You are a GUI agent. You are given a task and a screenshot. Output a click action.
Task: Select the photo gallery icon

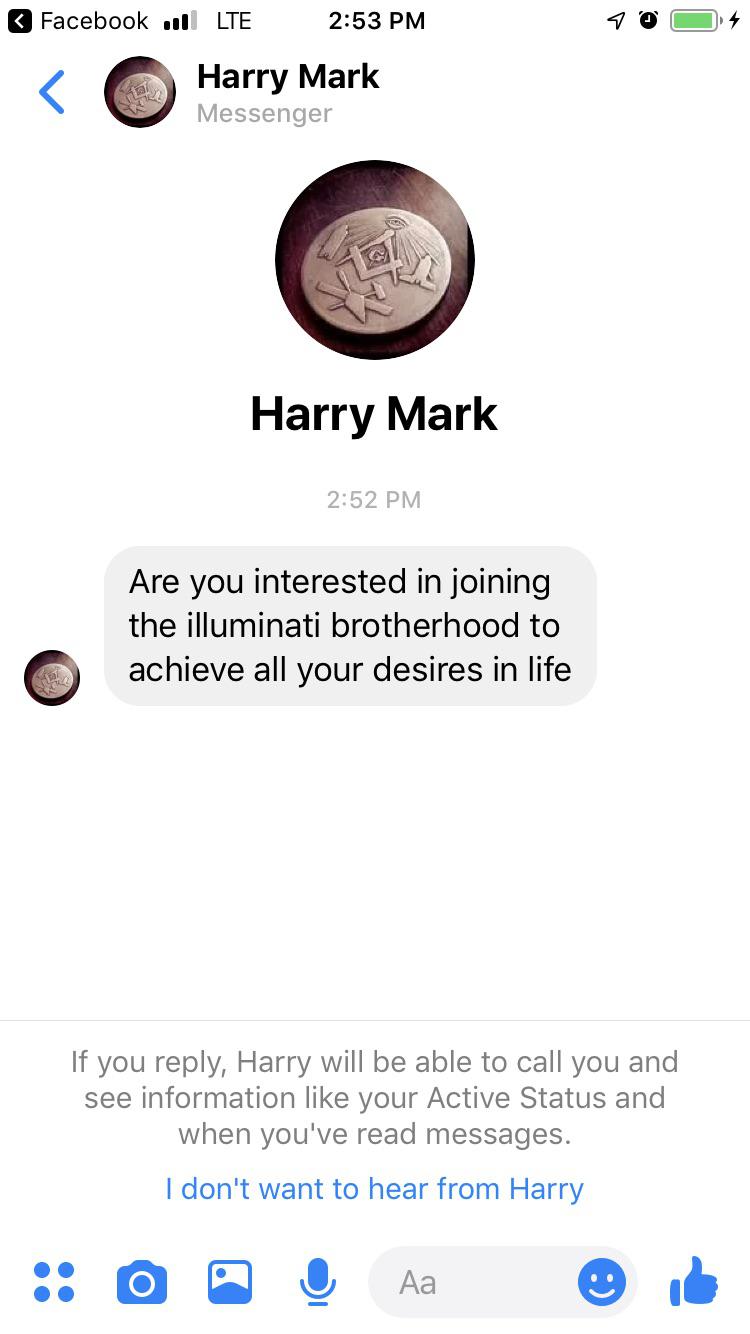coord(229,1283)
